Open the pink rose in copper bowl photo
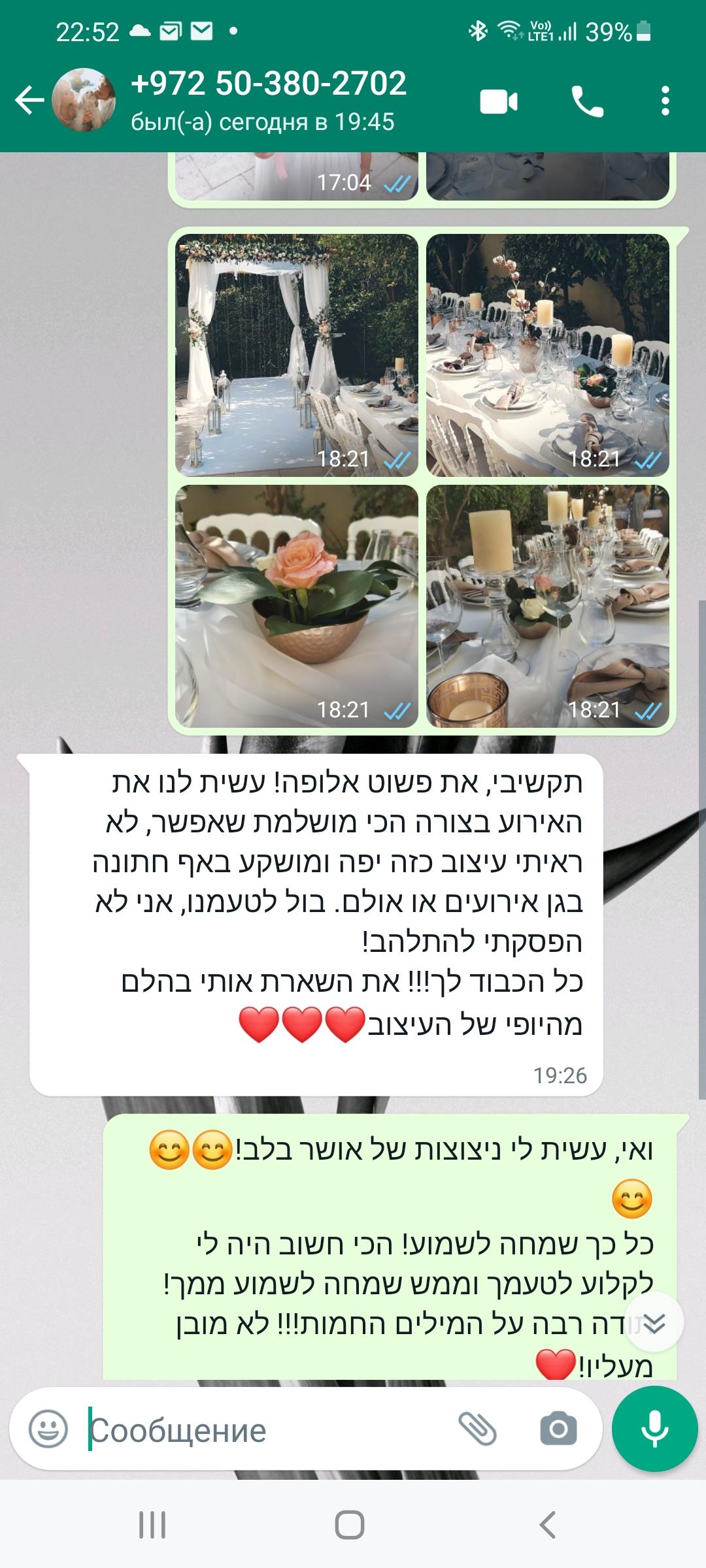The image size is (706, 1568). 297,606
